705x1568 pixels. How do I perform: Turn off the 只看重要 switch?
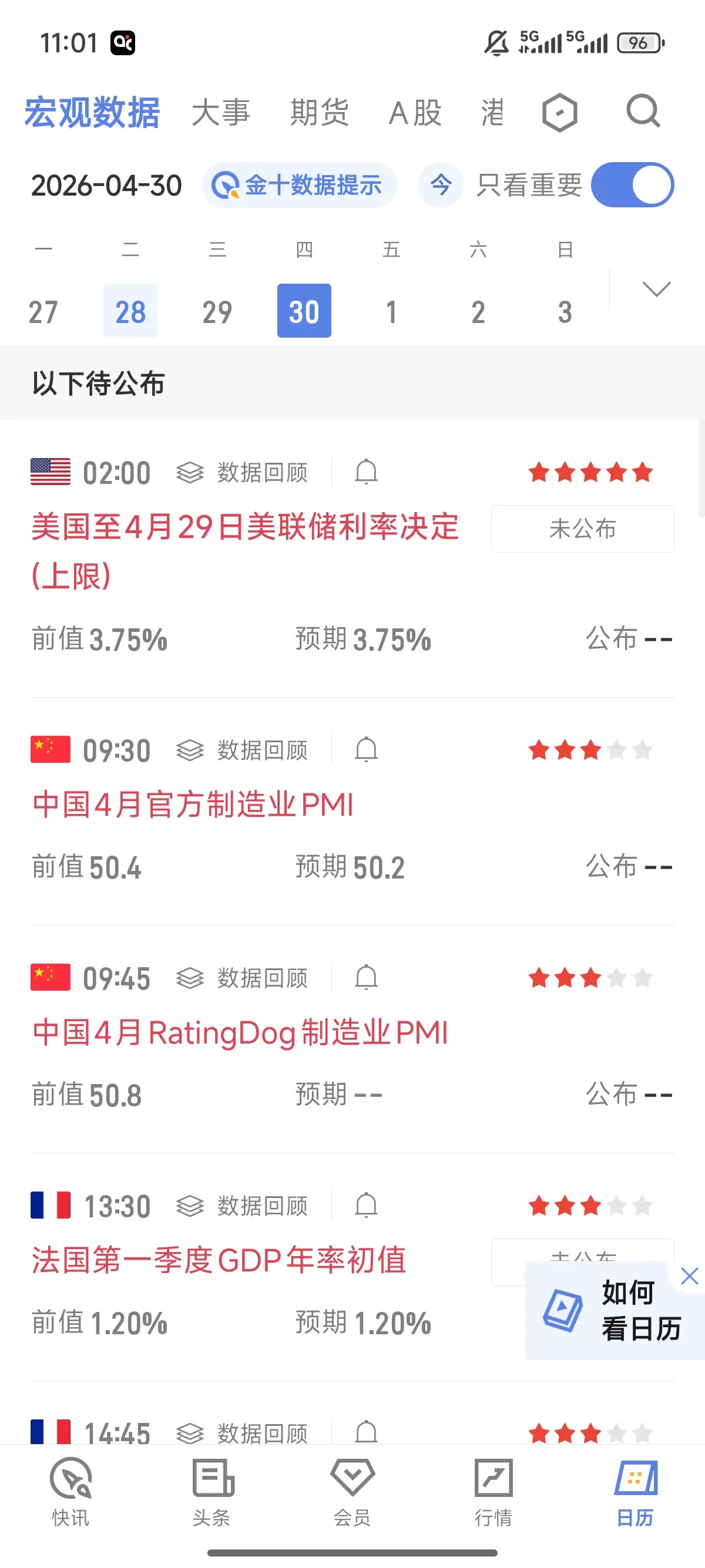pyautogui.click(x=632, y=185)
